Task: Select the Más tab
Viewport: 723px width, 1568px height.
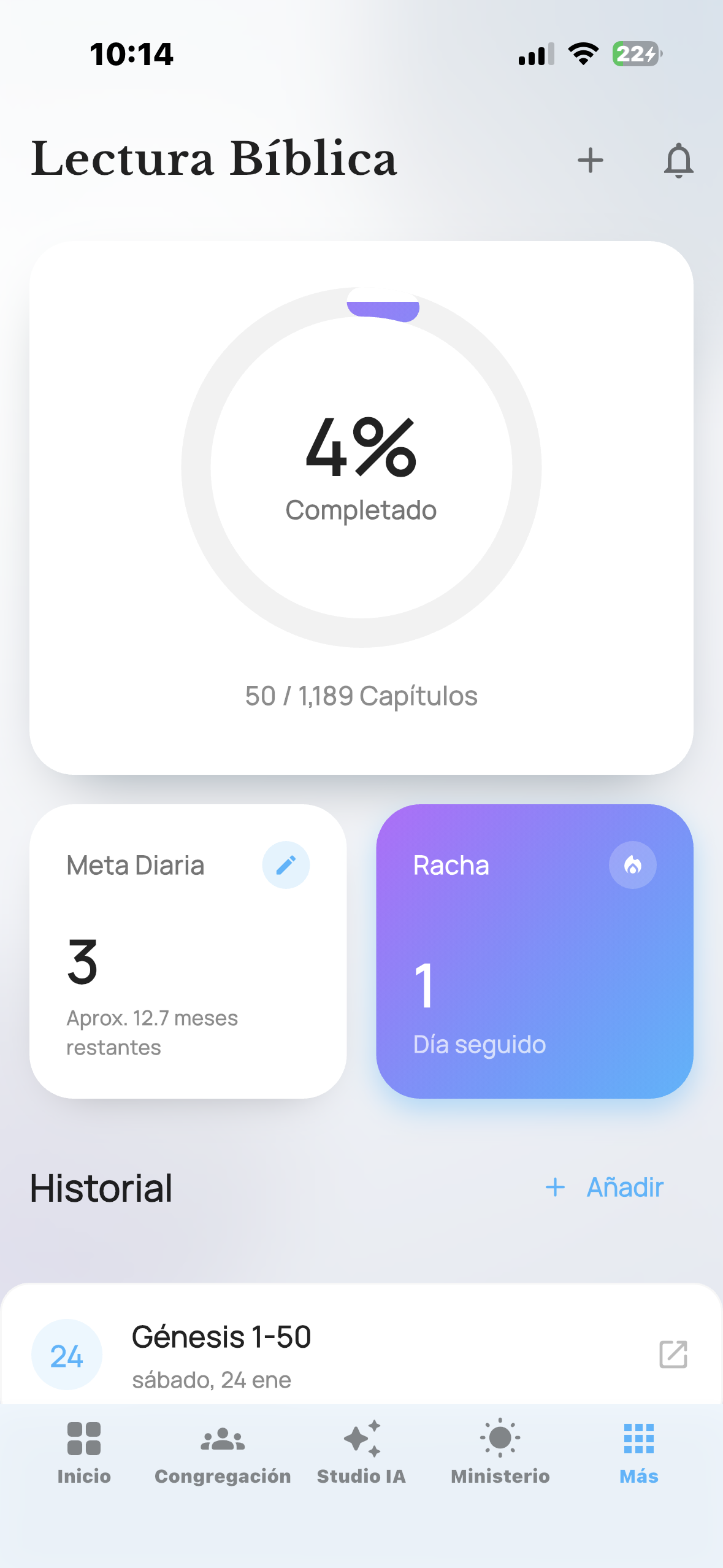Action: click(638, 1452)
